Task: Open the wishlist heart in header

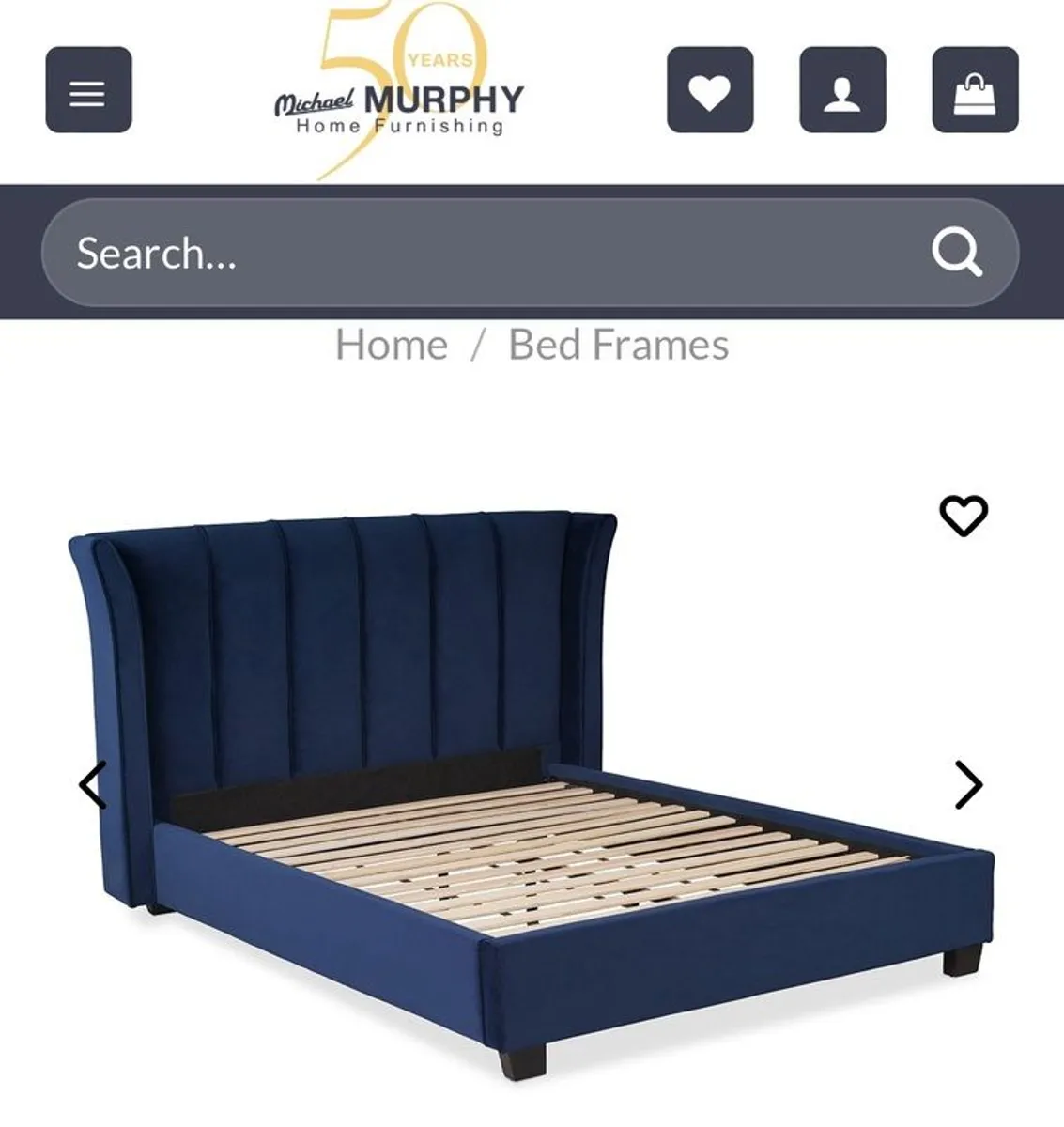Action: [x=710, y=90]
